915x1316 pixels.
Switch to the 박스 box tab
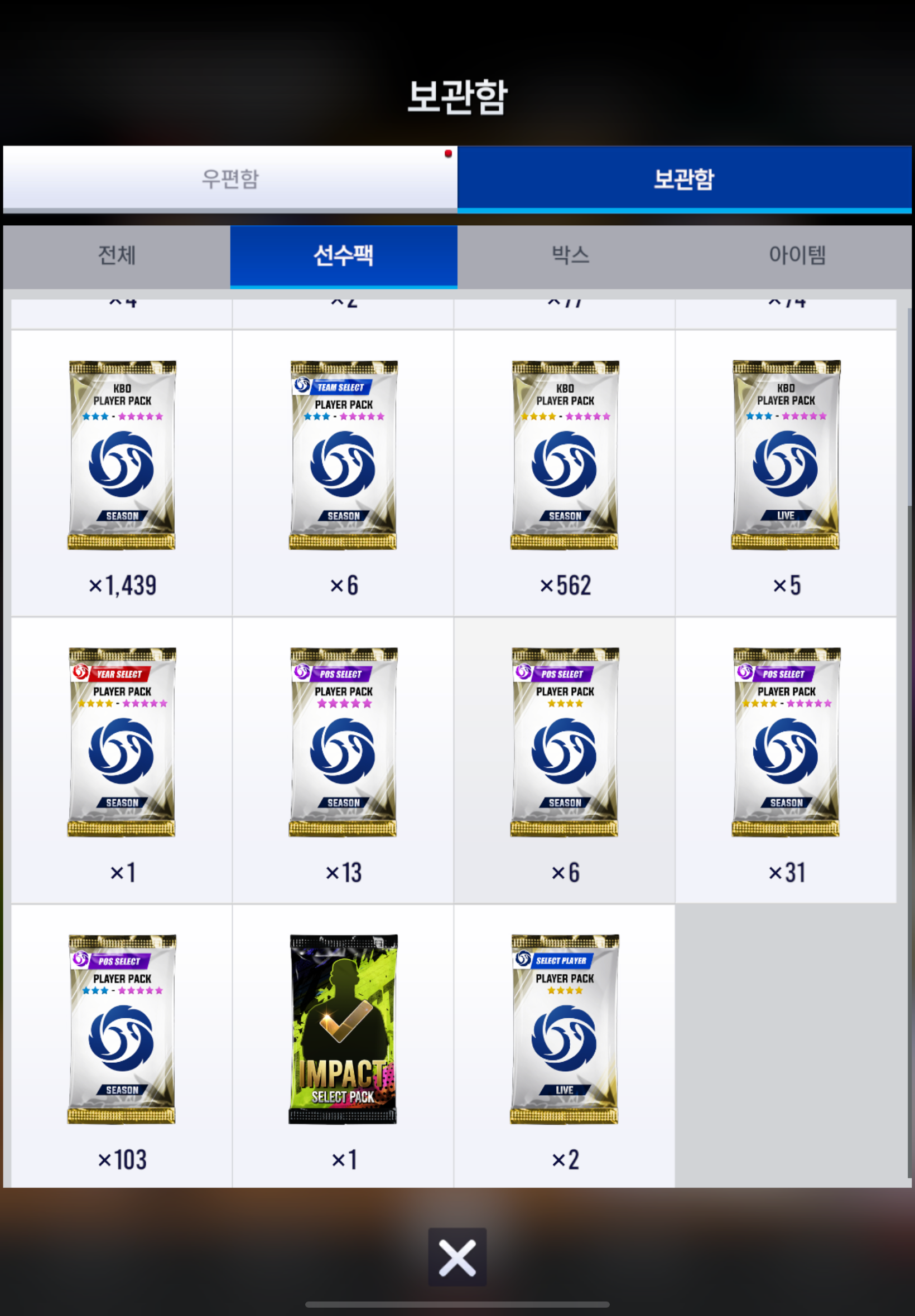click(570, 255)
